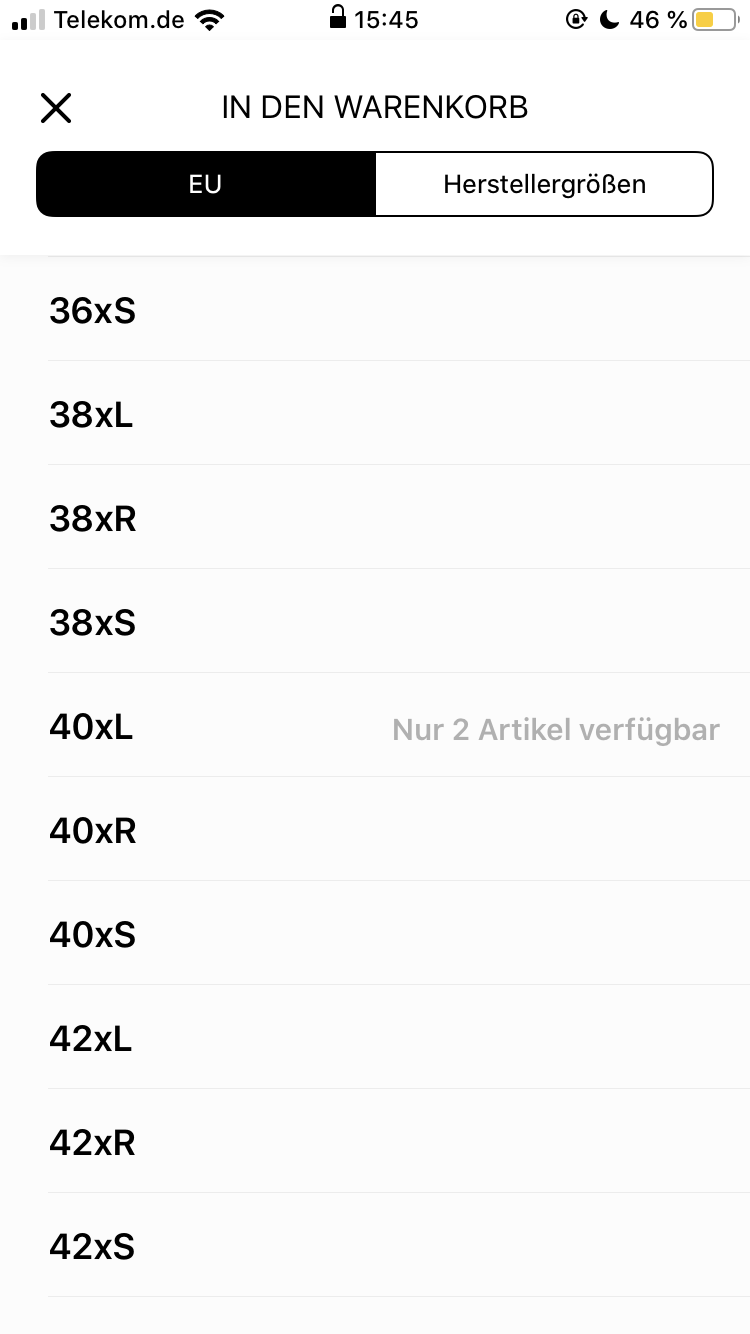Select size 42xR
The width and height of the screenshot is (750, 1334).
[92, 1142]
